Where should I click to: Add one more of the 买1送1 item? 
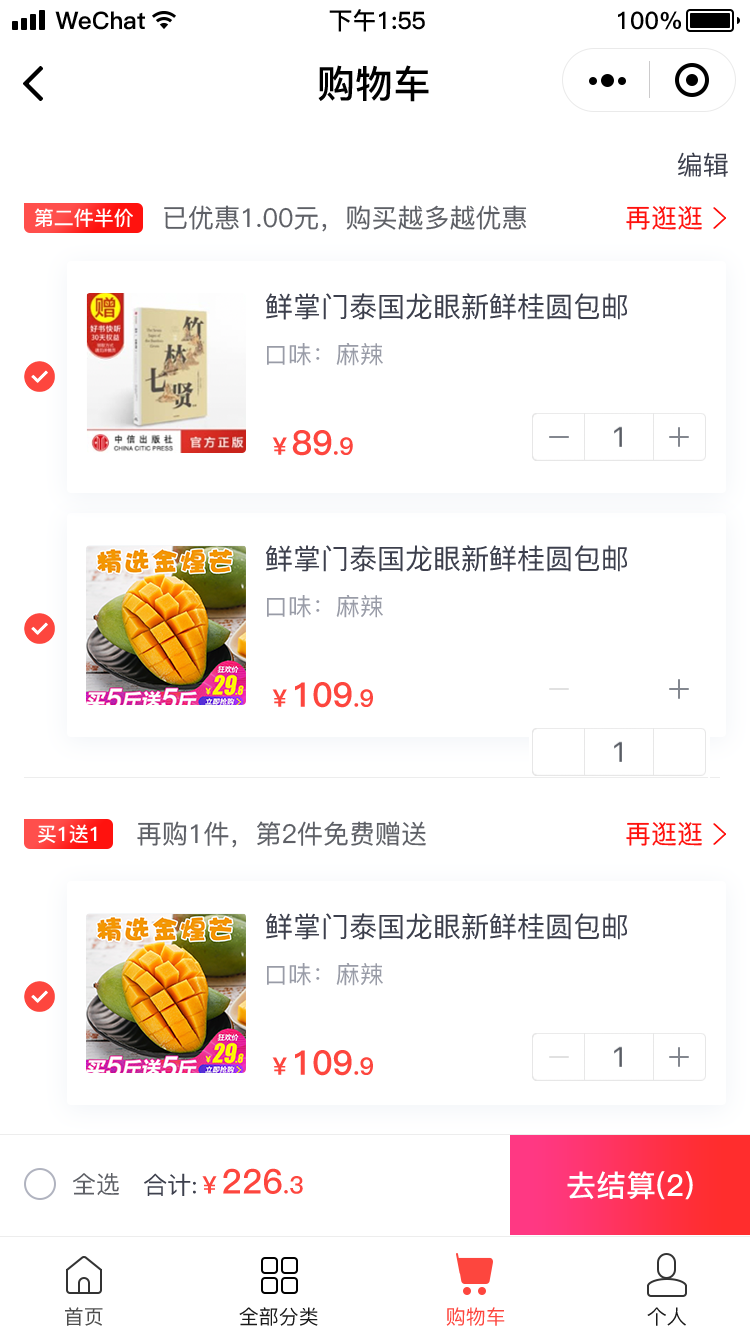coord(679,1057)
